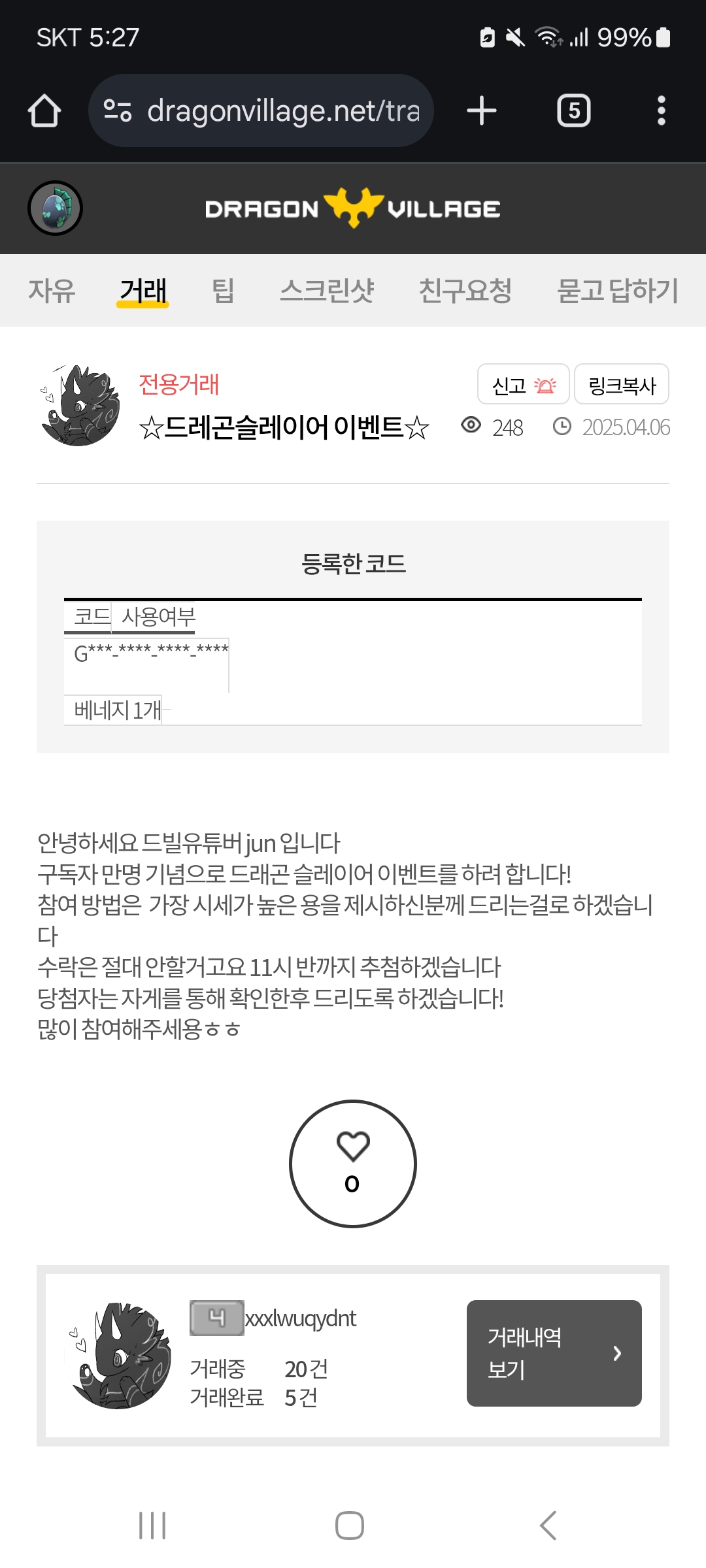
Task: View trade history via 거래내역 보기
Action: coord(554,1353)
